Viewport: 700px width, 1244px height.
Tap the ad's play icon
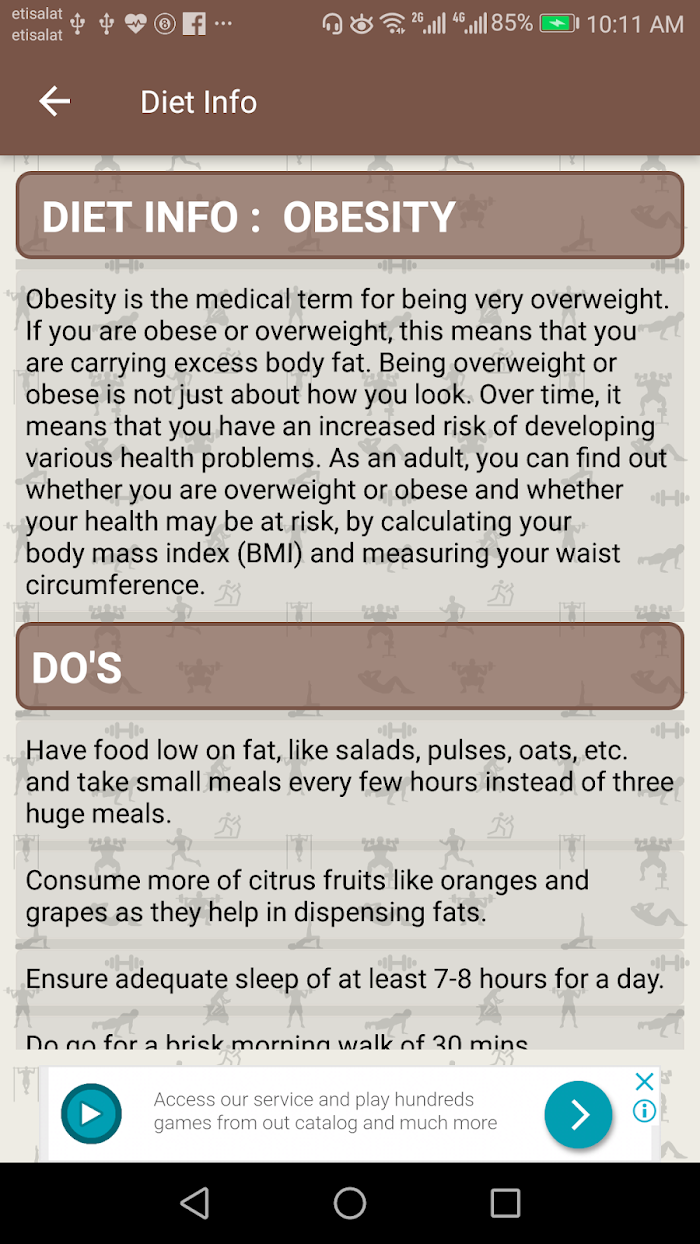pyautogui.click(x=91, y=1114)
